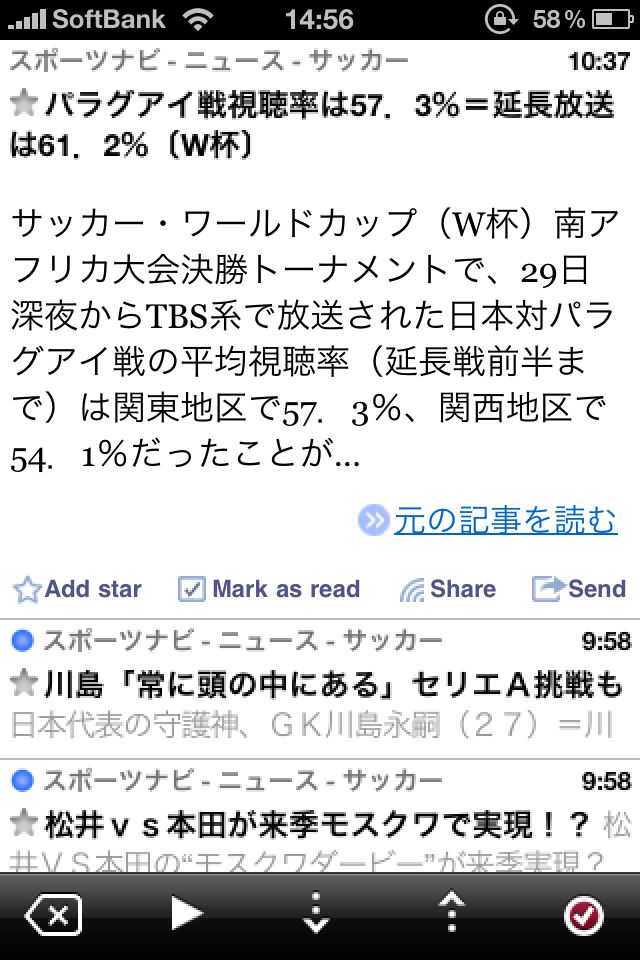
Task: Go to previous item with up arrow
Action: pos(452,914)
